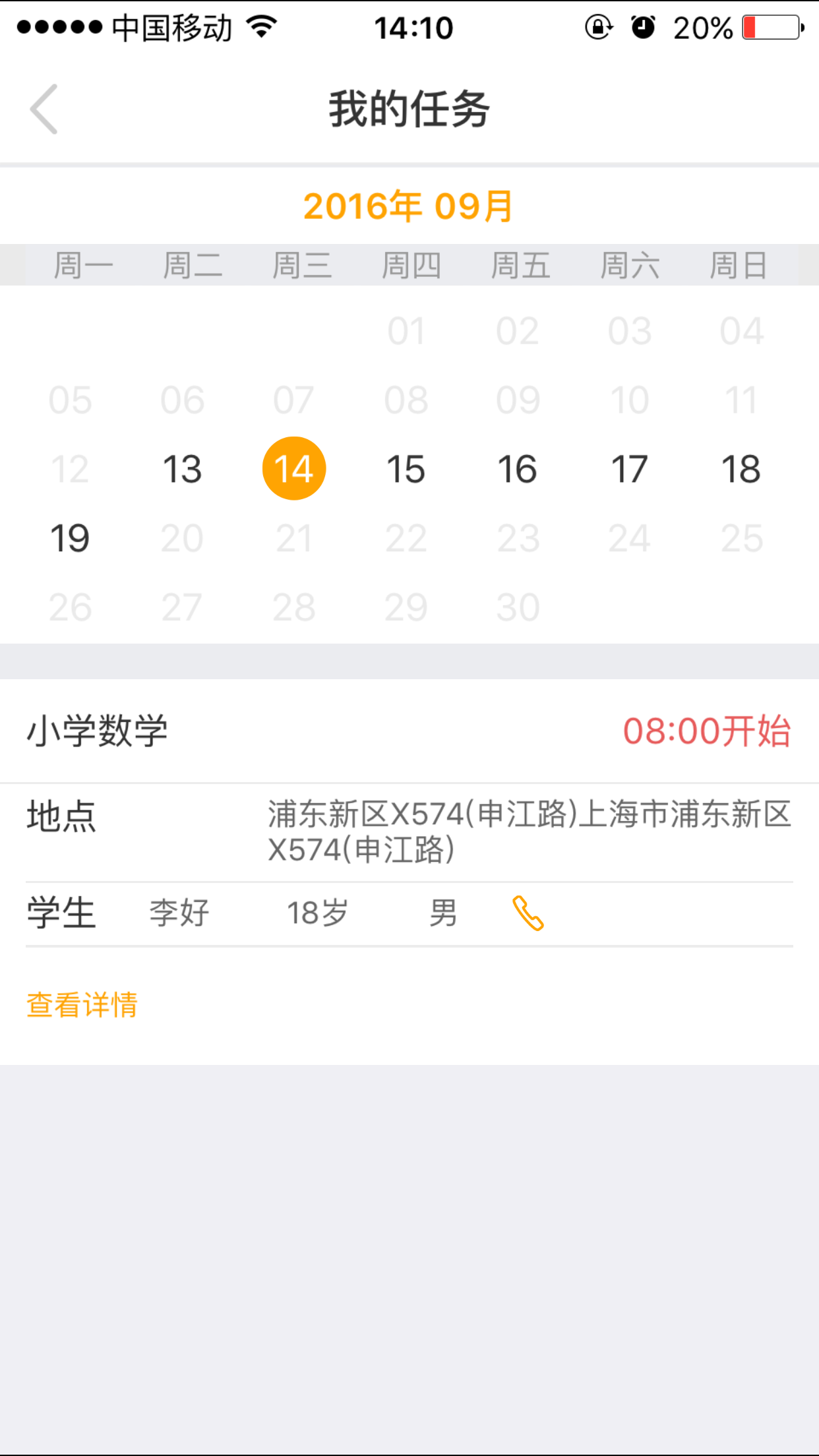Choose date 18 on Sunday
Screen dimensions: 819x1456
click(741, 469)
